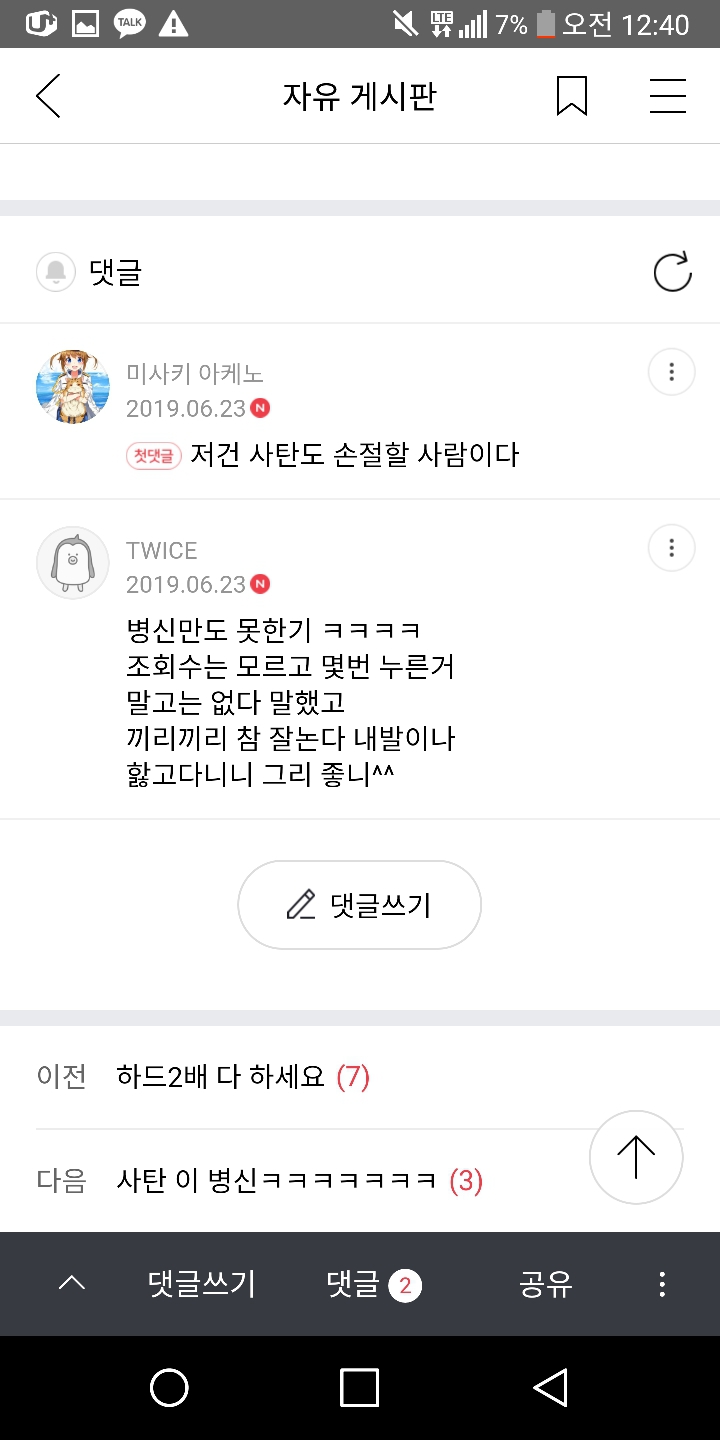Go to the Android home screen
This screenshot has width=720, height=1440.
169,1388
